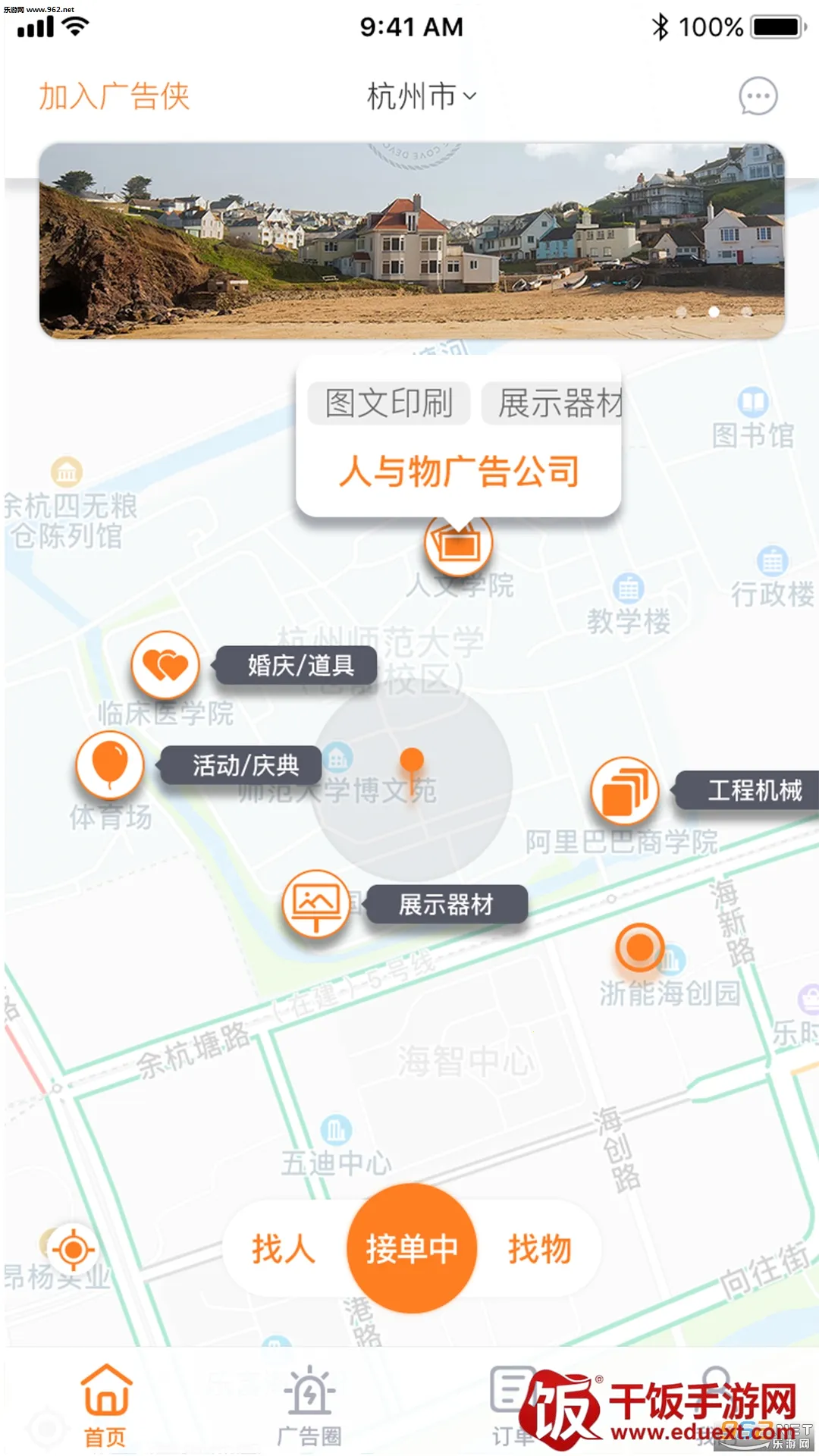Tap the 婚庆/道具 map marker
Image resolution: width=819 pixels, height=1456 pixels.
165,665
